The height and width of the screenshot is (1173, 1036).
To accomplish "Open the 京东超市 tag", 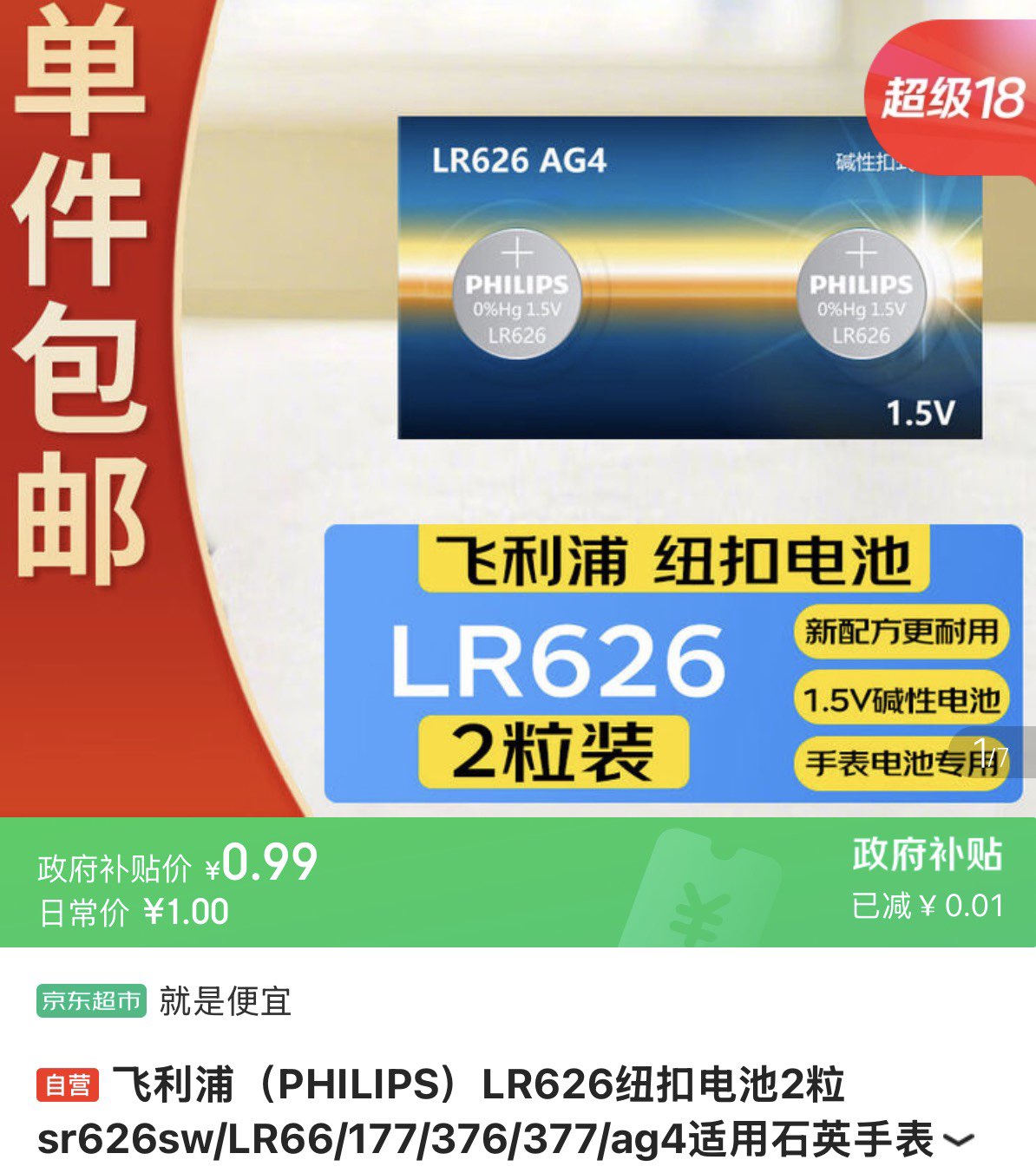I will point(91,1001).
